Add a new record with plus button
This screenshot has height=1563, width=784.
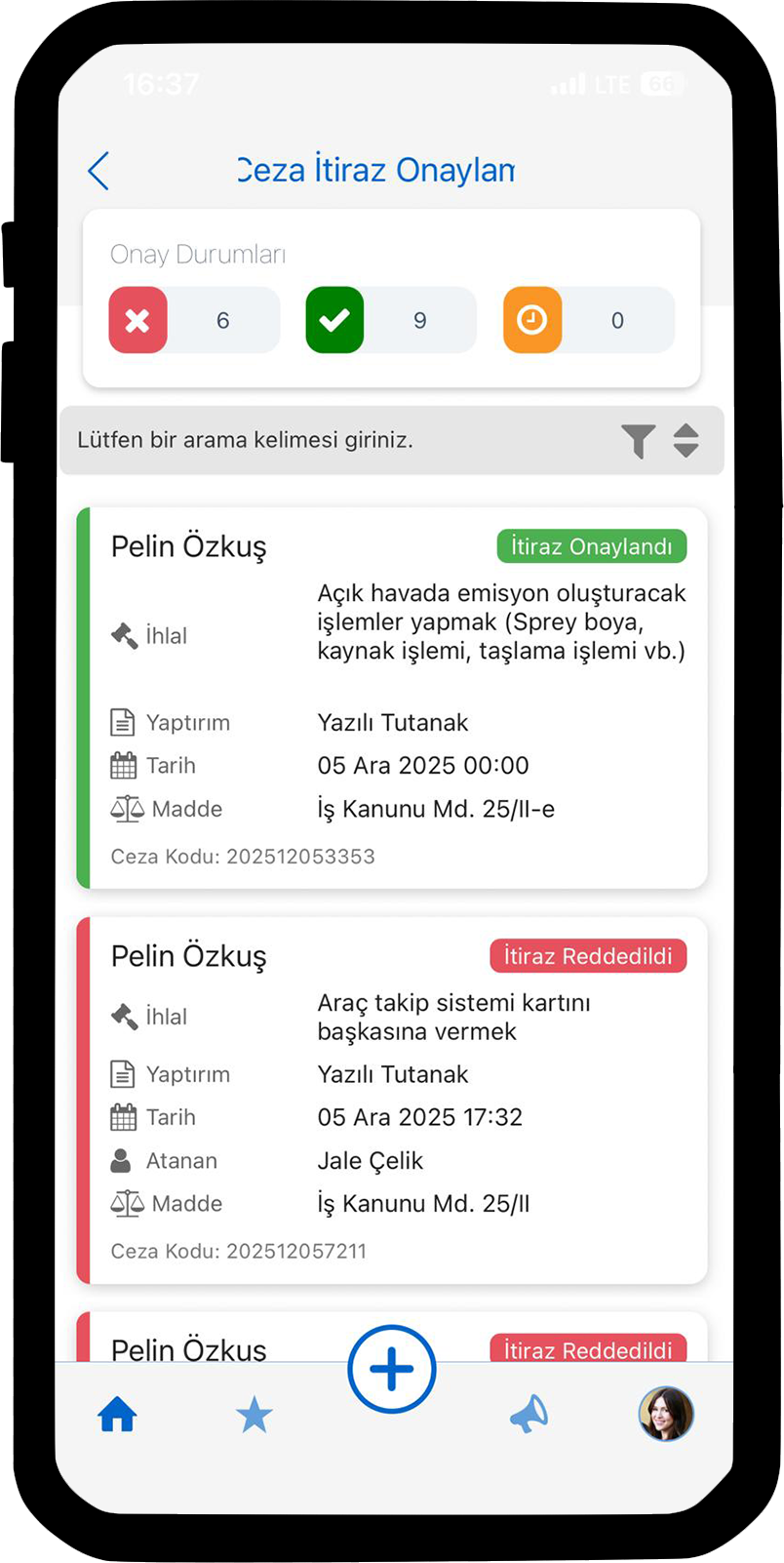392,1369
